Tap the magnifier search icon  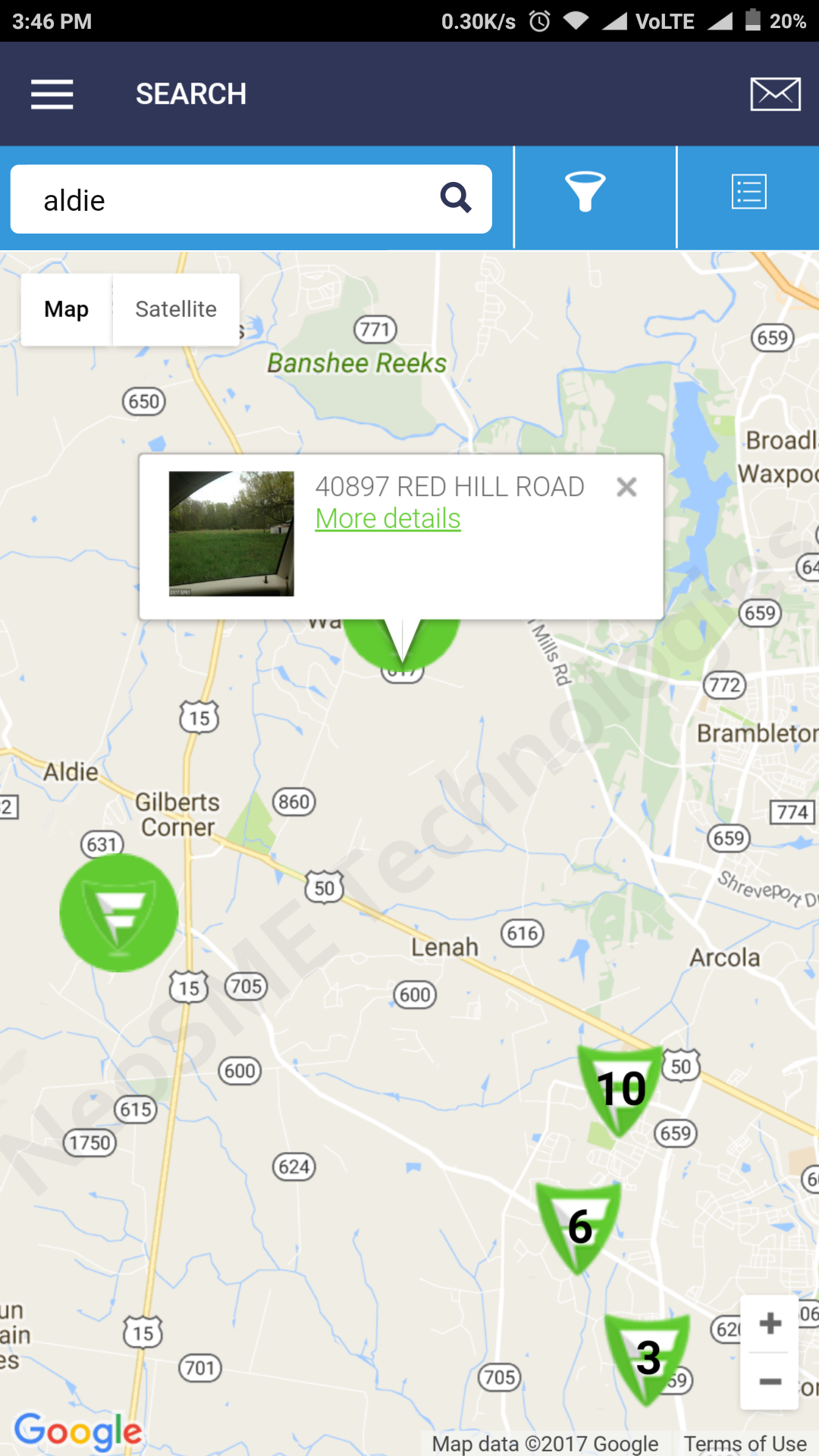pyautogui.click(x=456, y=199)
